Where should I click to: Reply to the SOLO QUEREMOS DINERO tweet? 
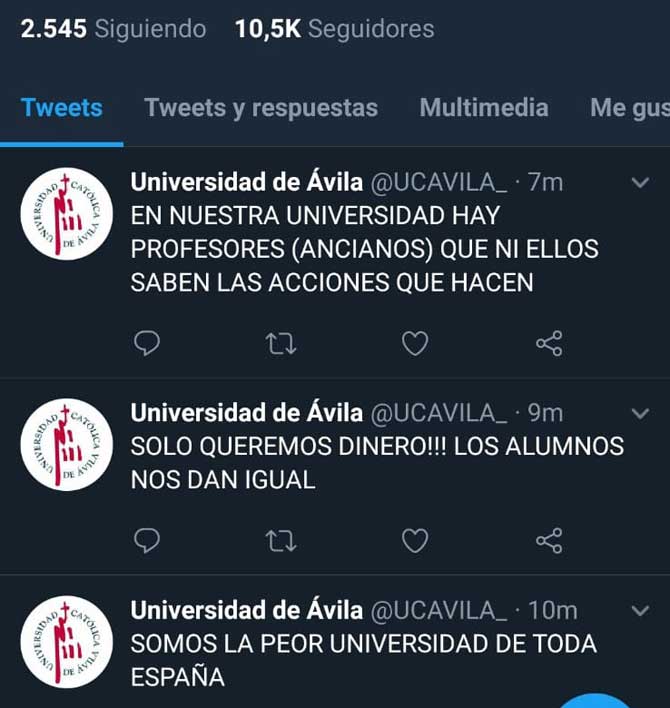point(147,541)
